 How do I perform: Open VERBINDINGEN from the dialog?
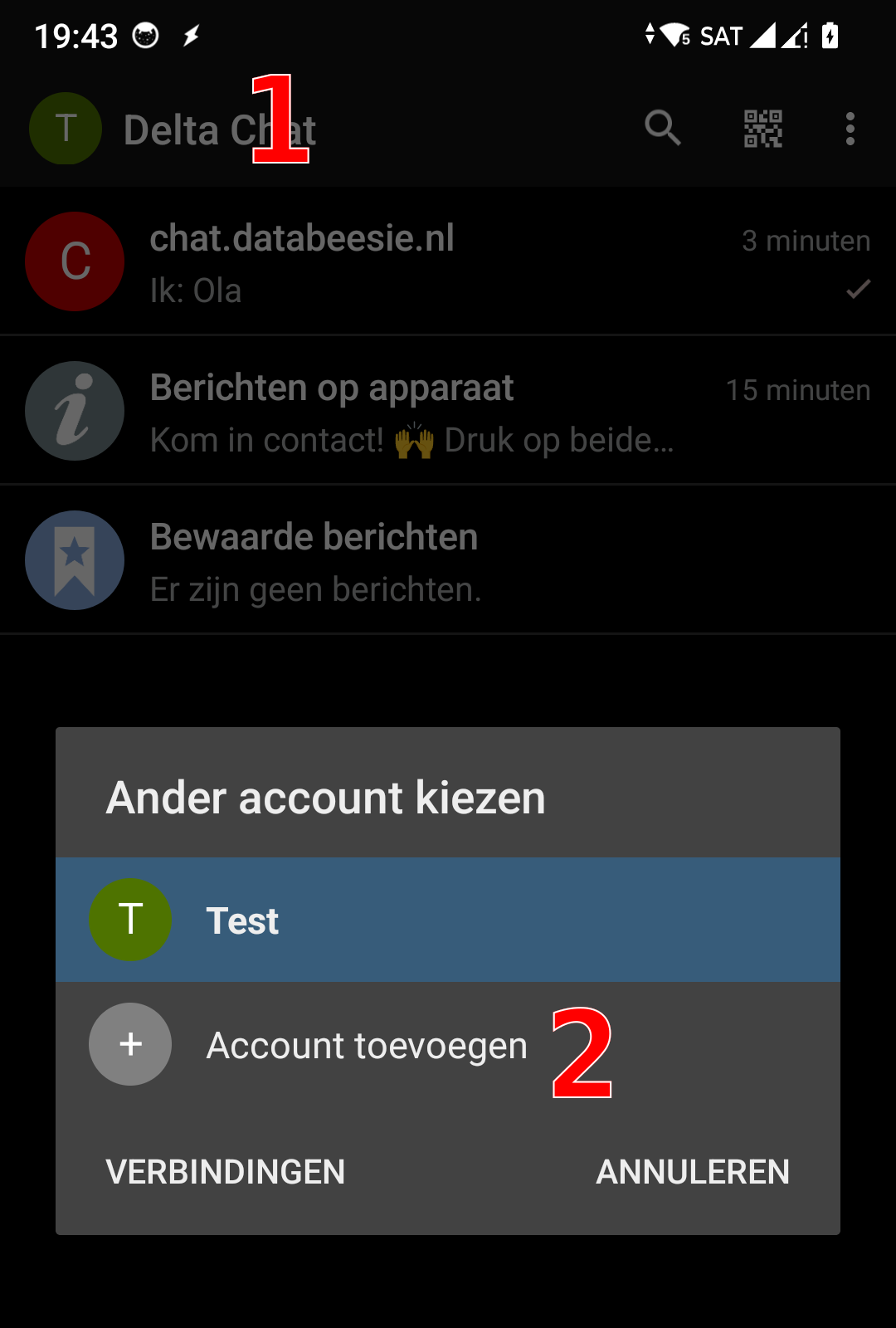click(225, 1172)
